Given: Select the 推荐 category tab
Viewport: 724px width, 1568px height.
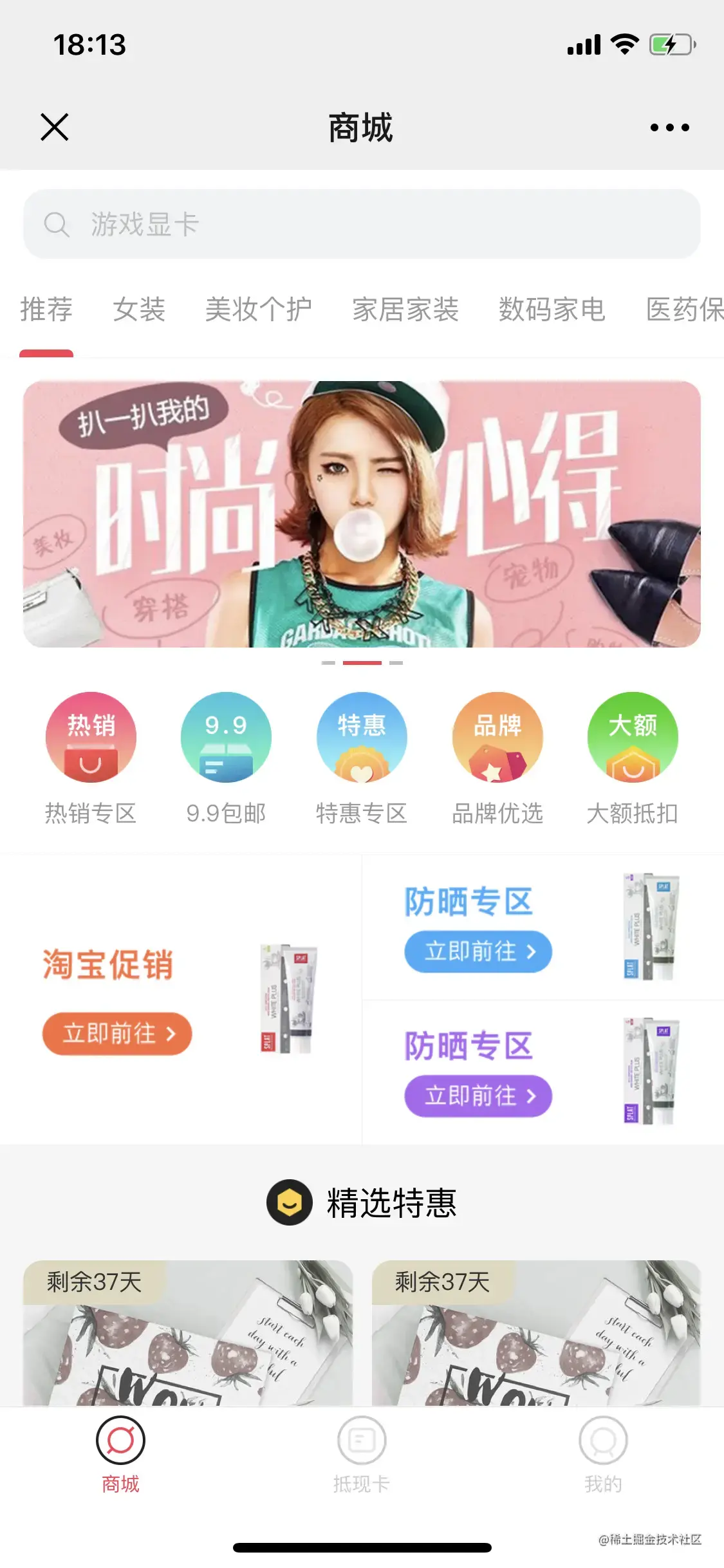Looking at the screenshot, I should coord(46,310).
